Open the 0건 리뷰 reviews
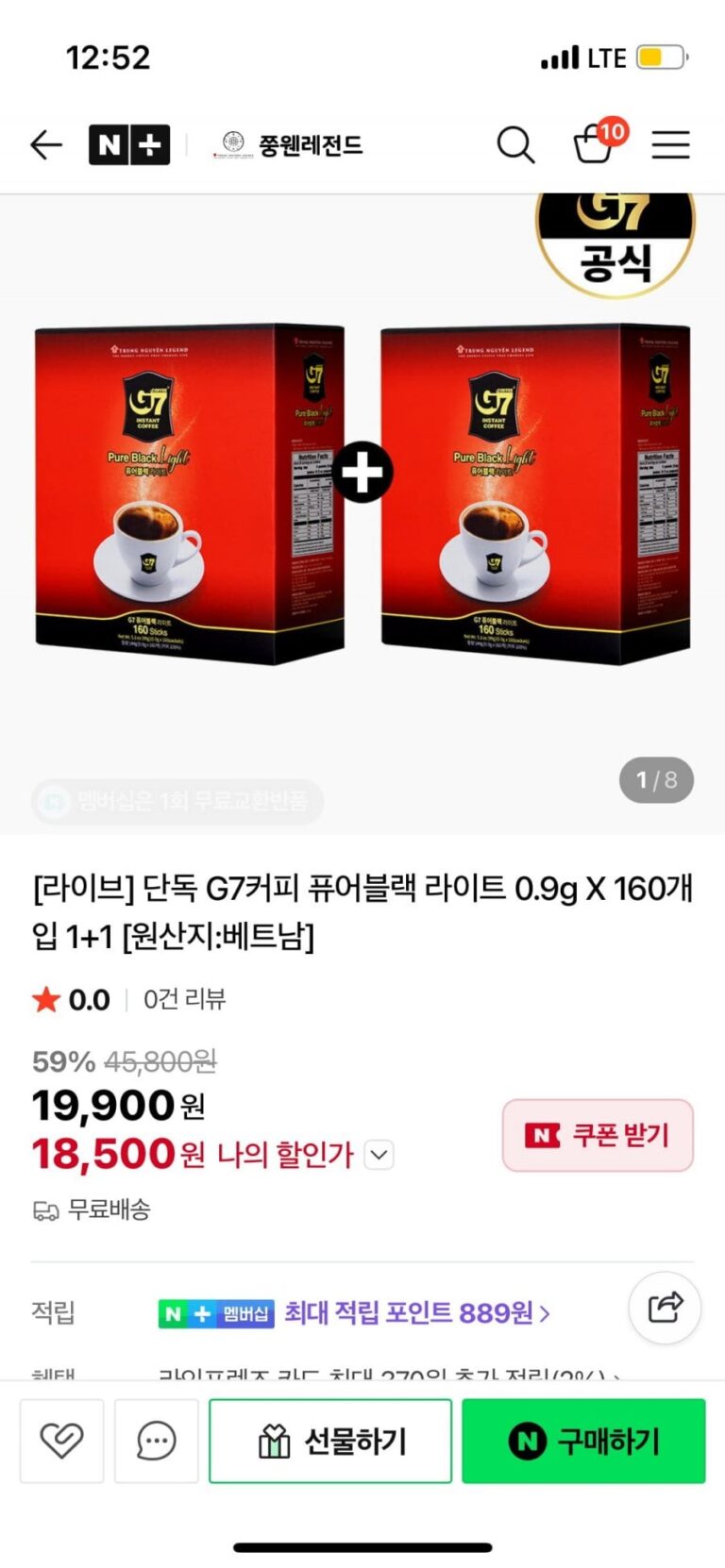 coord(184,999)
